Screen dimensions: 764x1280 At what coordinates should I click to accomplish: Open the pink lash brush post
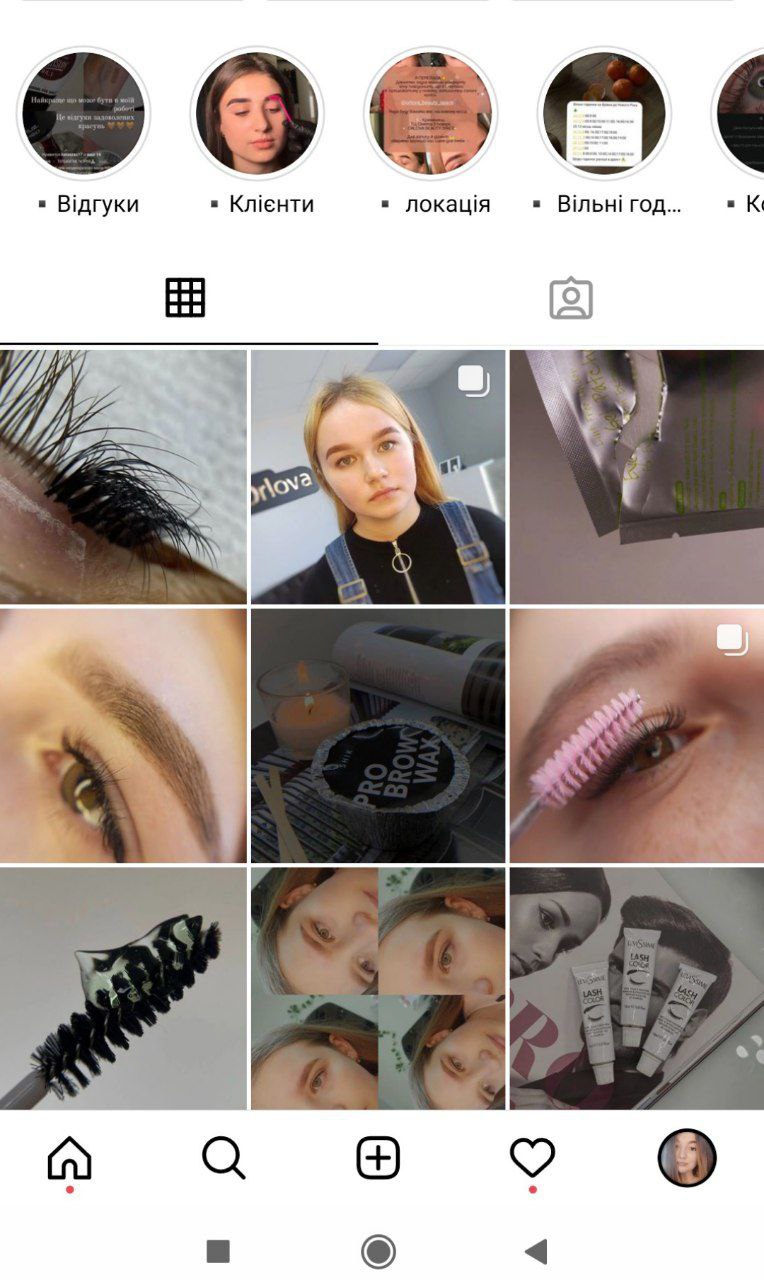[x=636, y=736]
